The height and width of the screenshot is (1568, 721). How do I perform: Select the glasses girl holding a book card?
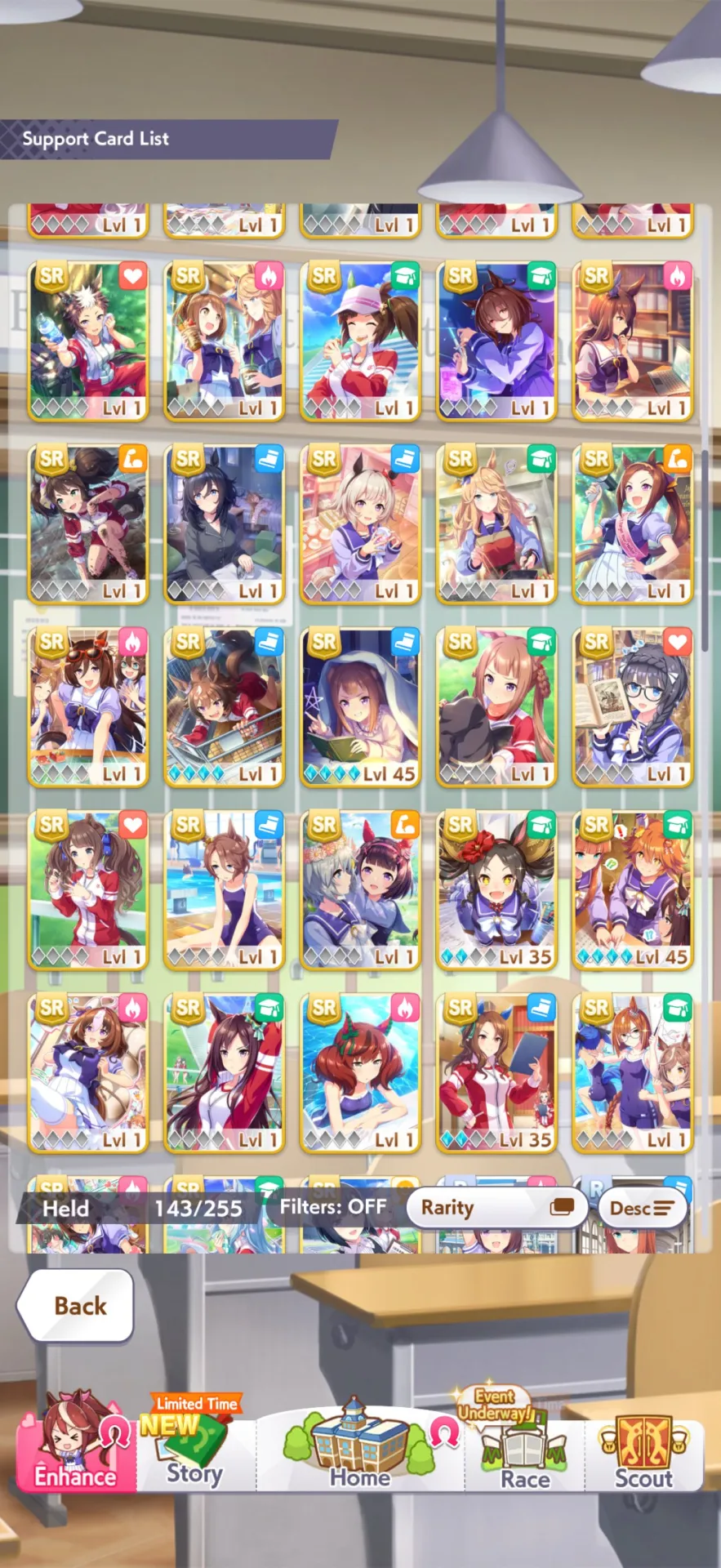(x=633, y=707)
